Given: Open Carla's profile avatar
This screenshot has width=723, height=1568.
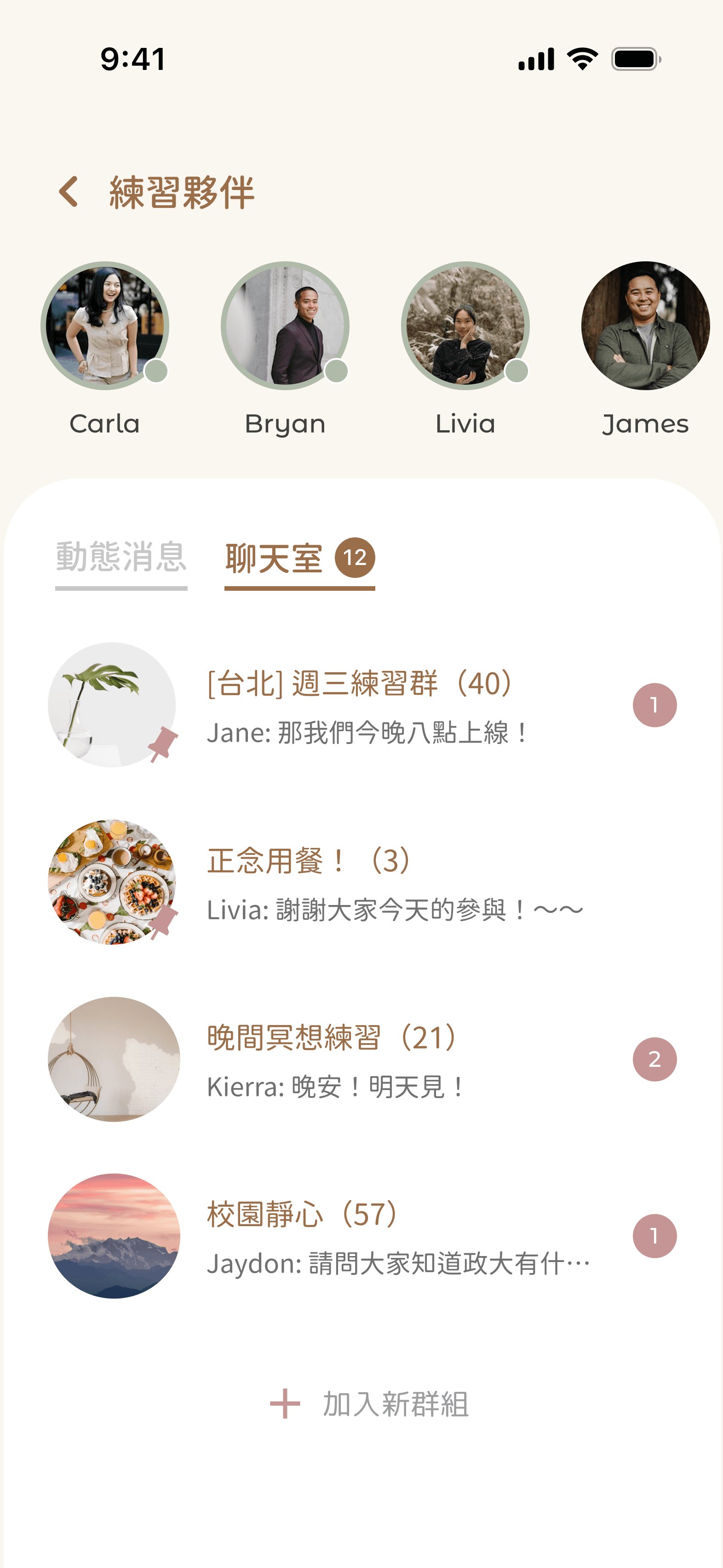Looking at the screenshot, I should pyautogui.click(x=105, y=326).
